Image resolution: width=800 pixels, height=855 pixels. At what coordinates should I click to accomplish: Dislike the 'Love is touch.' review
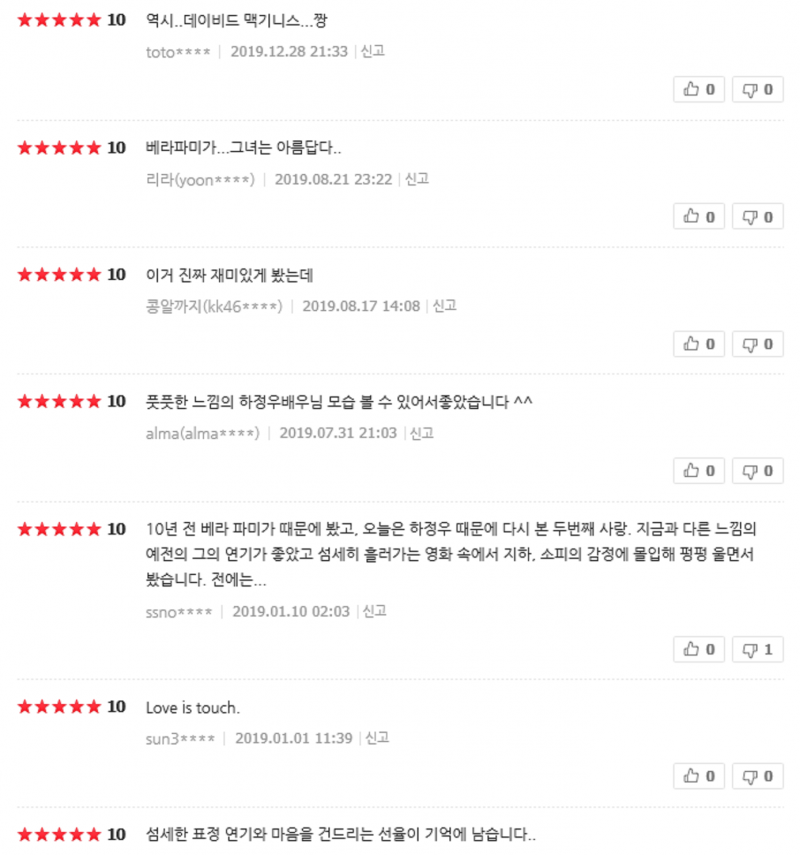pyautogui.click(x=757, y=776)
